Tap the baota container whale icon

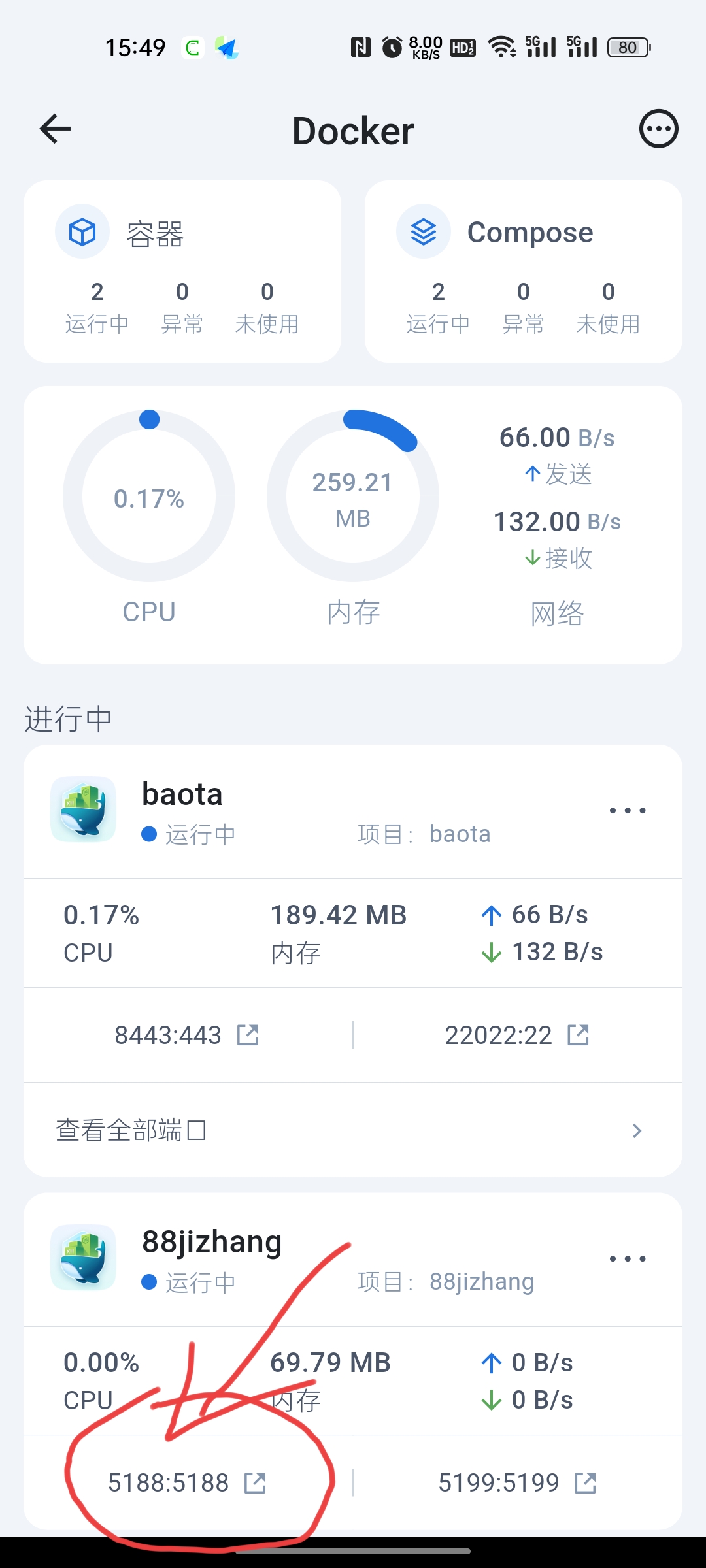pyautogui.click(x=83, y=809)
